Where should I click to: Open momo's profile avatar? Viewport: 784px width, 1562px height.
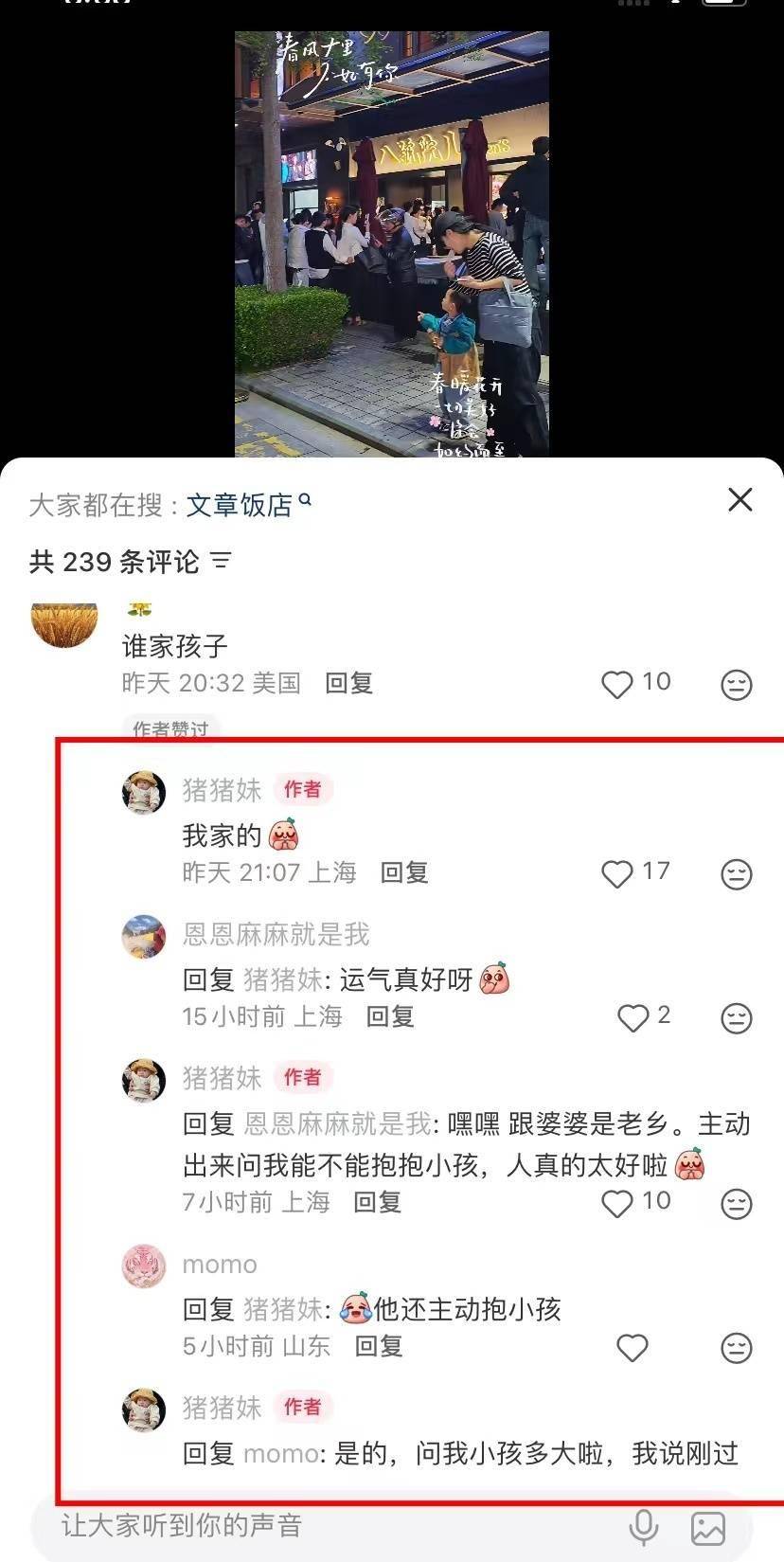pyautogui.click(x=144, y=1266)
